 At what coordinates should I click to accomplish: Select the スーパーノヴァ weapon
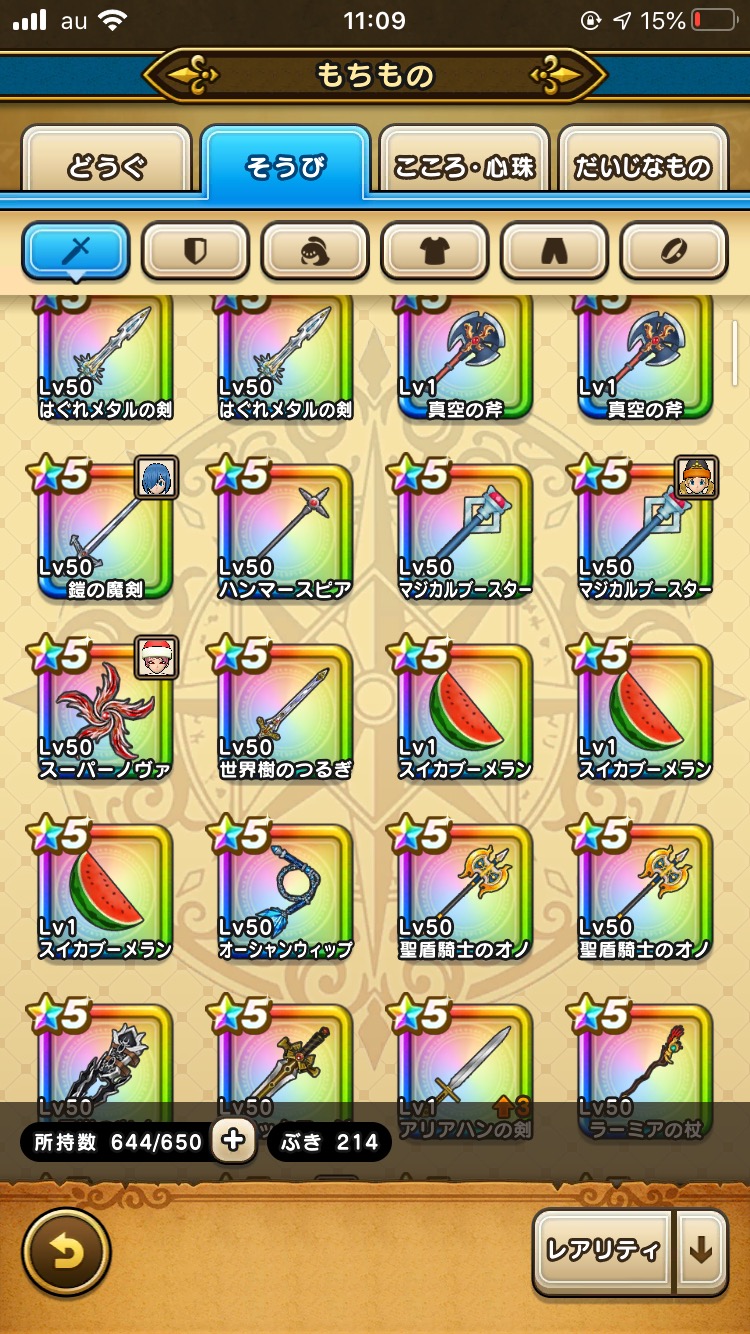point(105,710)
